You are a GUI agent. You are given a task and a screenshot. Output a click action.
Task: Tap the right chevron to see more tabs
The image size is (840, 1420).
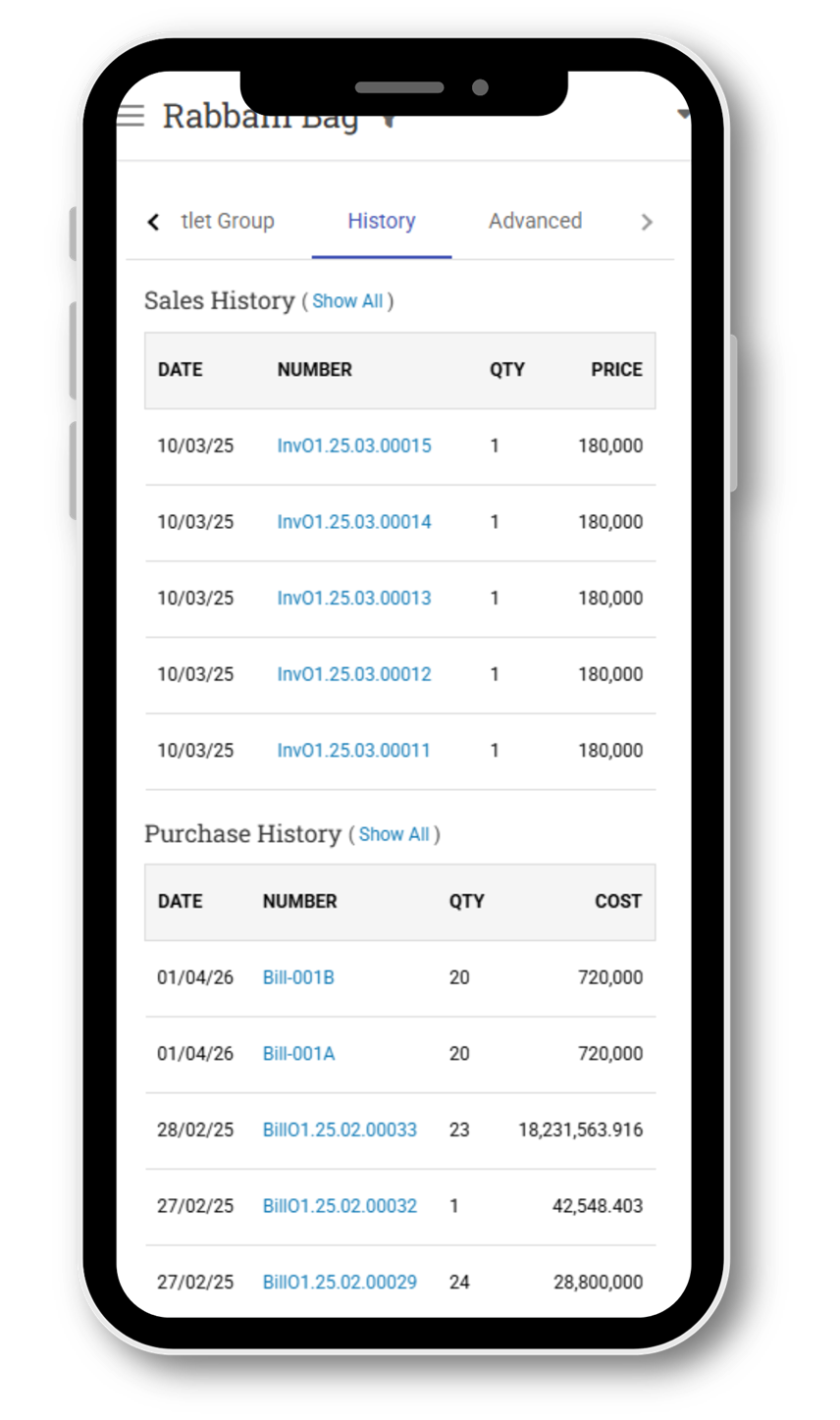(646, 222)
